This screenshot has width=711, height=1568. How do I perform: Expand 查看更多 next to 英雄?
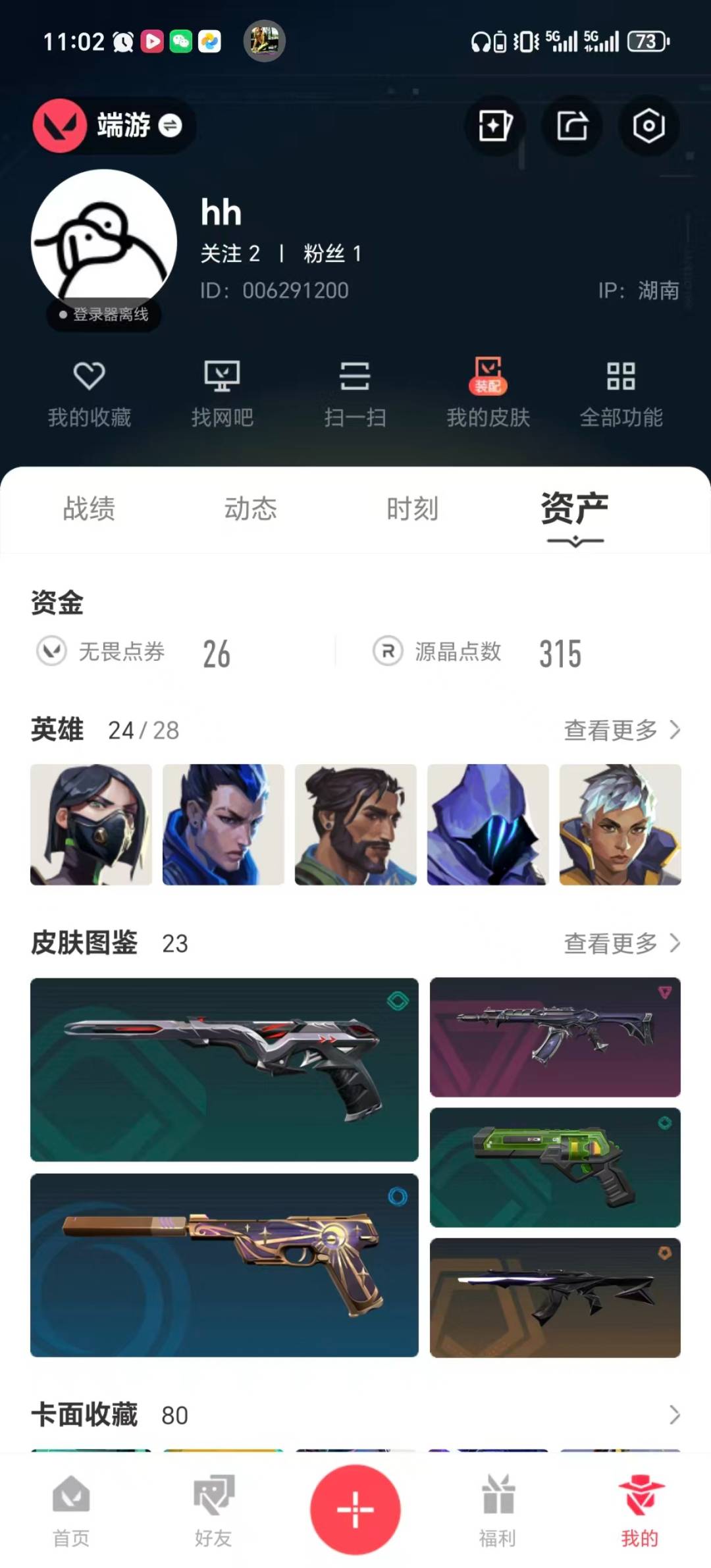click(x=619, y=729)
